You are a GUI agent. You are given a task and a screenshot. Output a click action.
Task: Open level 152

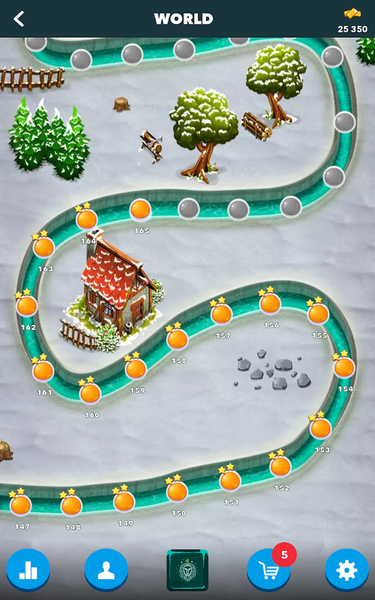280,466
